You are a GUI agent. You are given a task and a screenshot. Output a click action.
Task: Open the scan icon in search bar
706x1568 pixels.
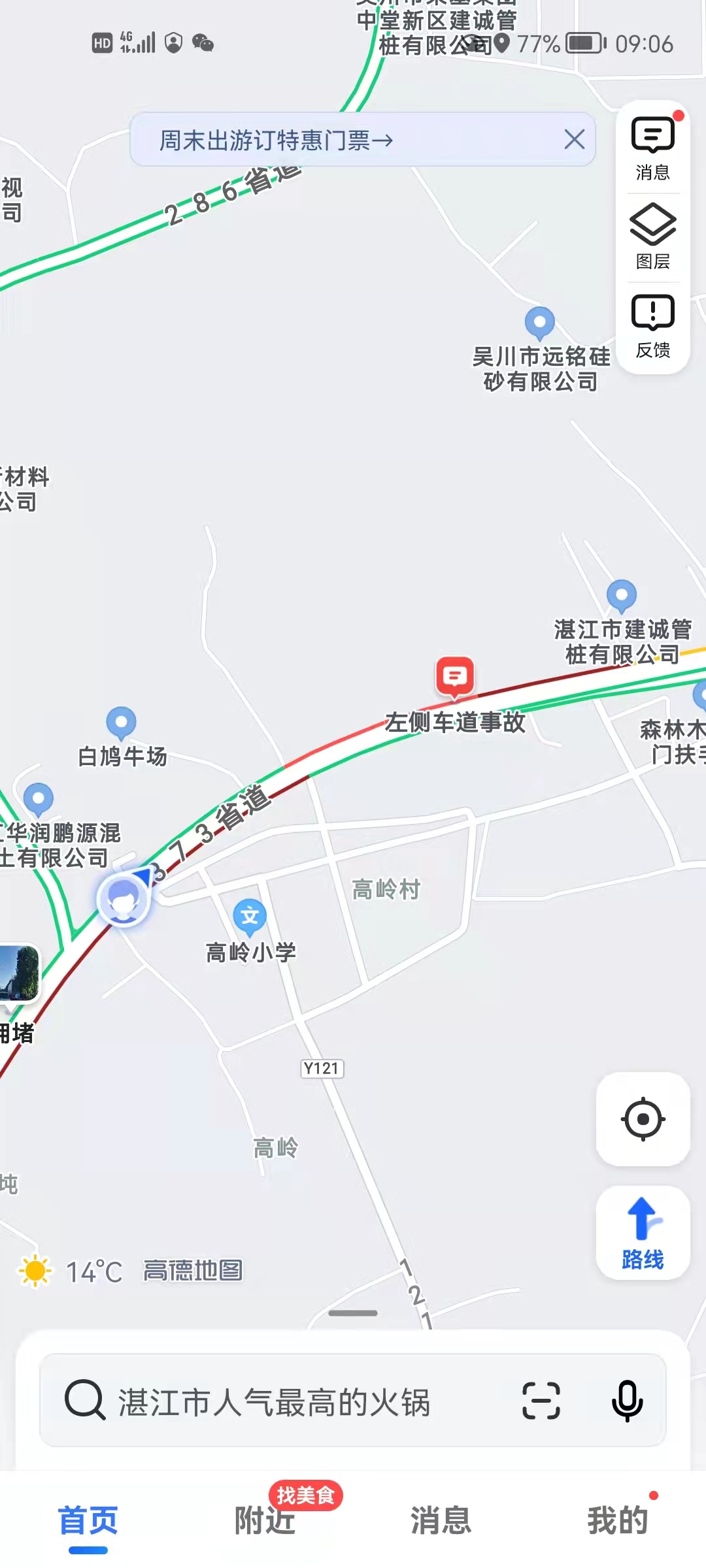click(541, 1401)
